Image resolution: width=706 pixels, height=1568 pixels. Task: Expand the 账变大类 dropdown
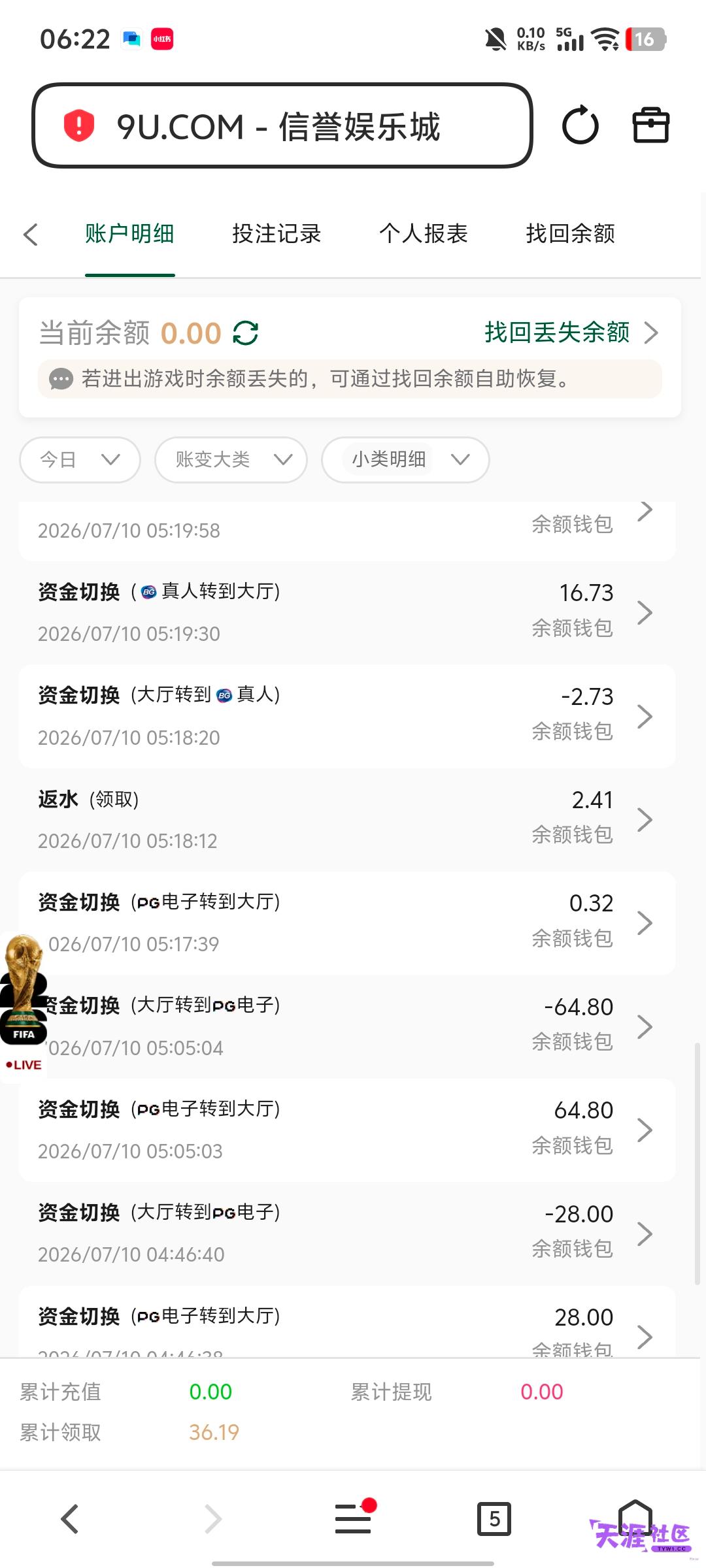[231, 460]
